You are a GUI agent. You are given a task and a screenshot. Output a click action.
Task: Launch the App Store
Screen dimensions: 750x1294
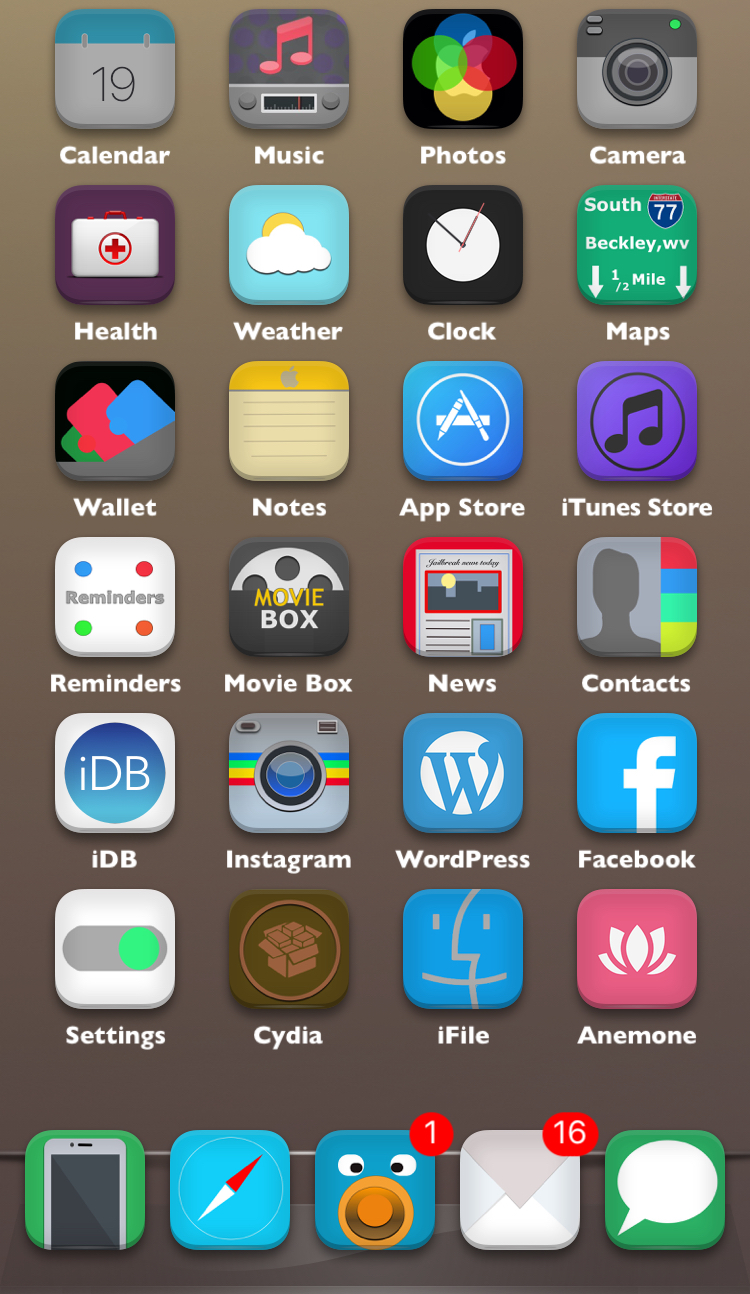[x=462, y=421]
